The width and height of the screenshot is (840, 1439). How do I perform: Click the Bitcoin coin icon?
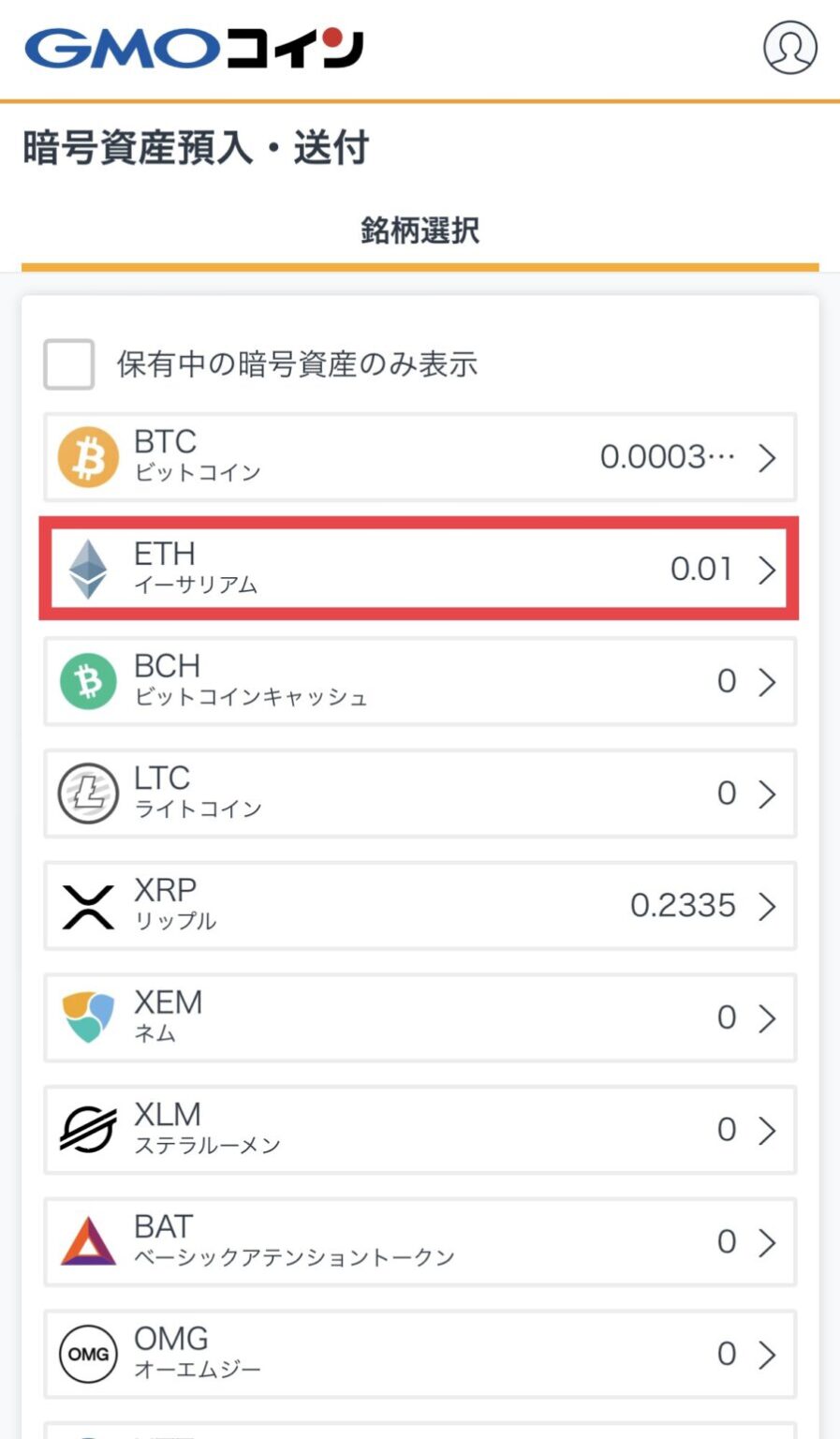tap(87, 456)
